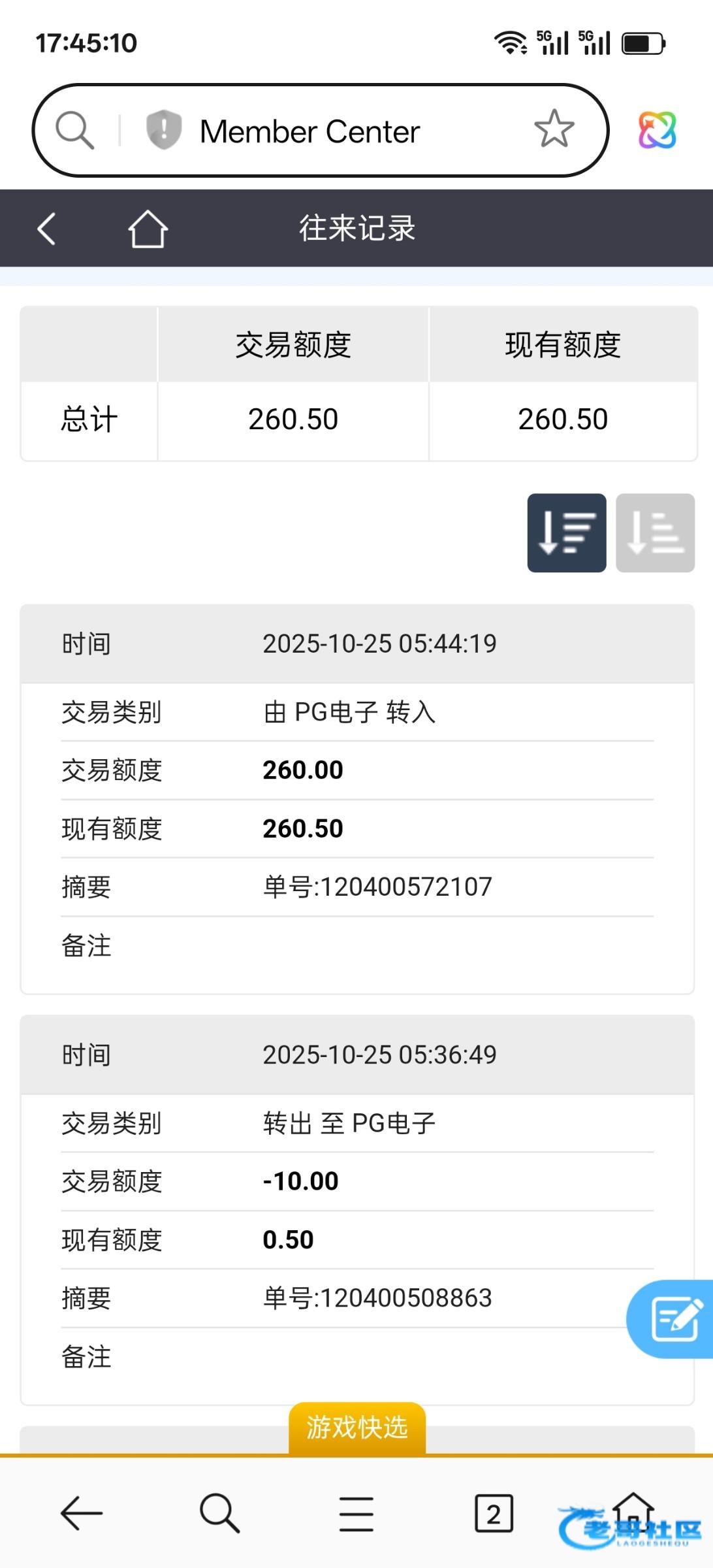View the two open browser tabs
This screenshot has width=713, height=1568.
pos(494,1513)
